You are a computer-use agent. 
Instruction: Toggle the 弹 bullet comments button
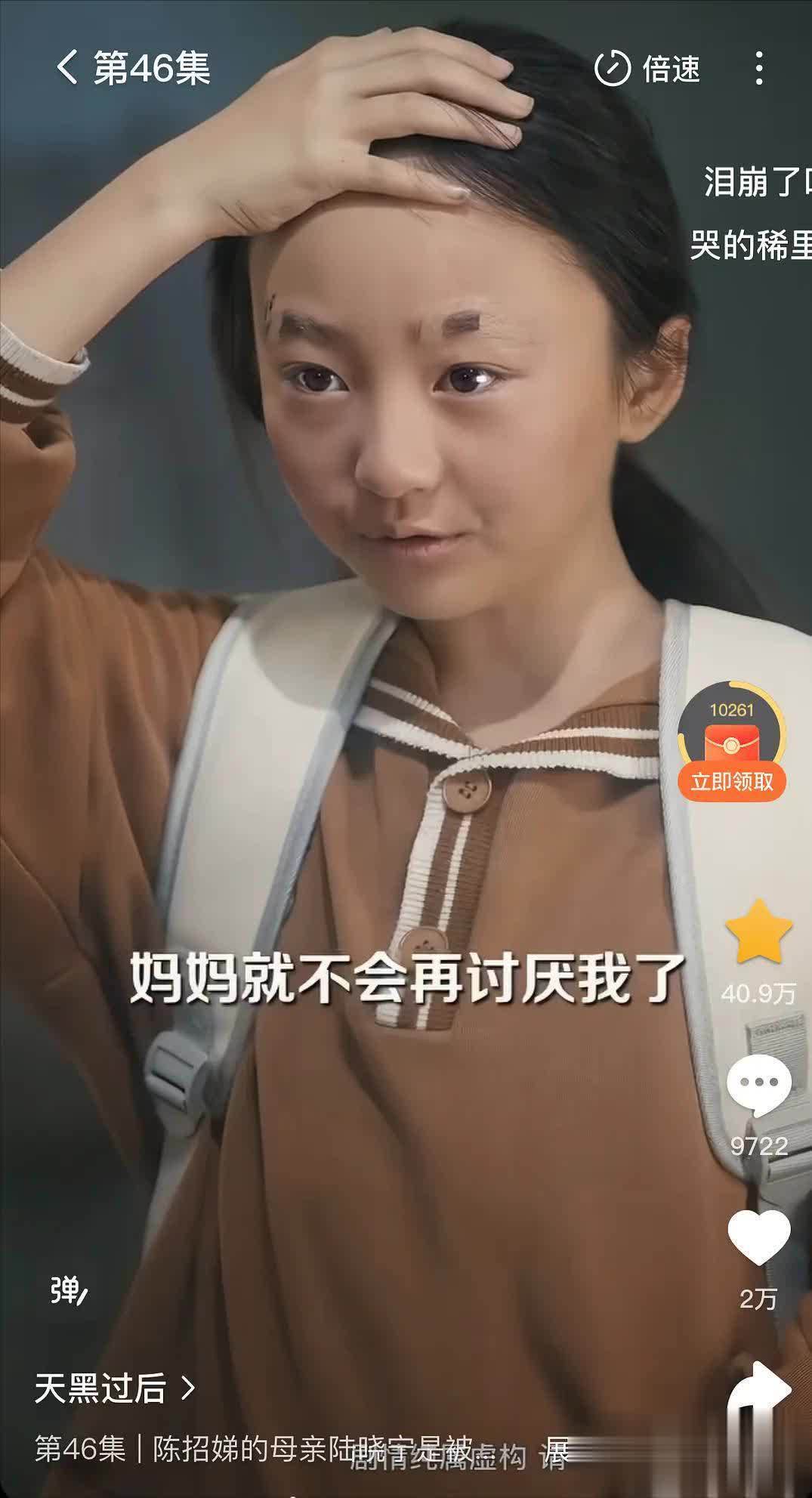[68, 1290]
